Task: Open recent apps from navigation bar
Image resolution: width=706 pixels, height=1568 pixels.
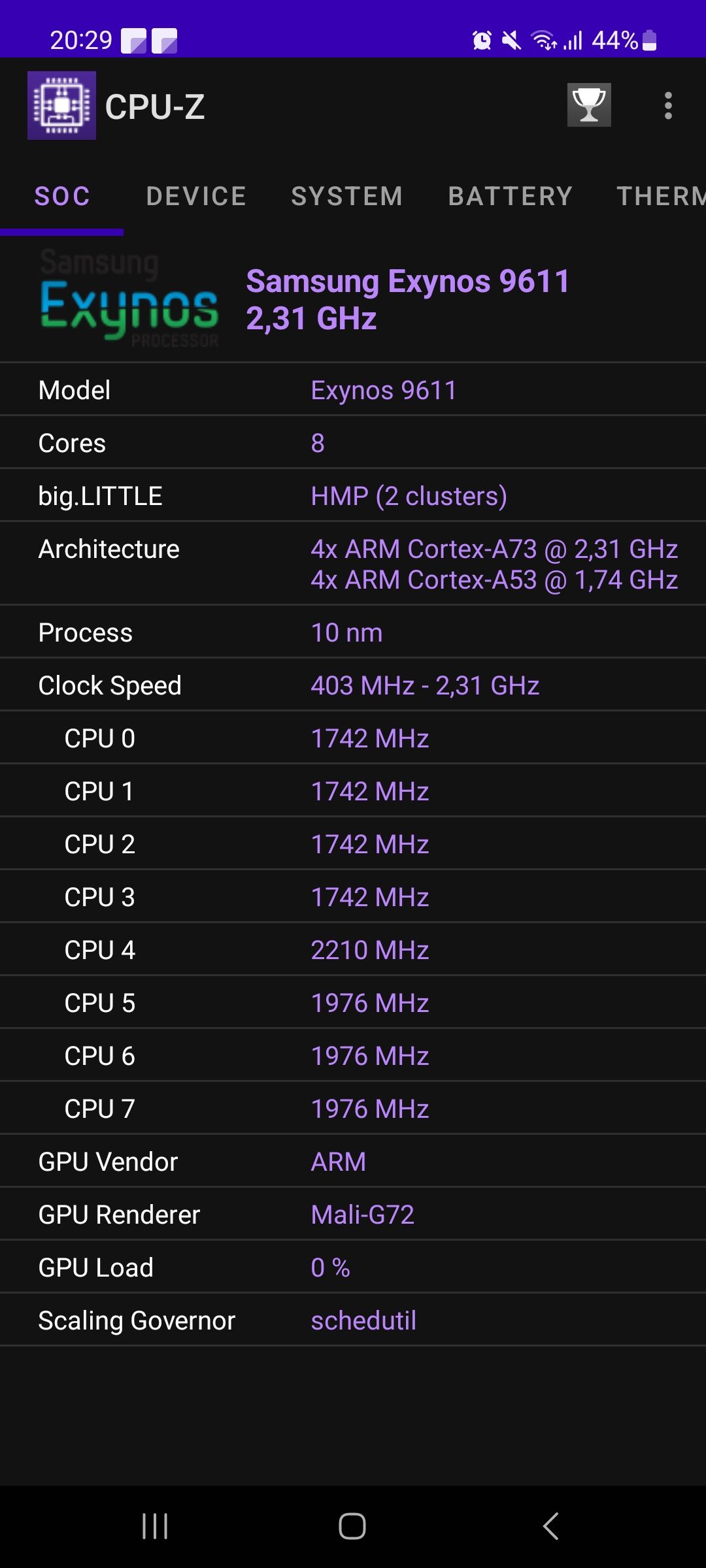Action: tap(155, 1526)
